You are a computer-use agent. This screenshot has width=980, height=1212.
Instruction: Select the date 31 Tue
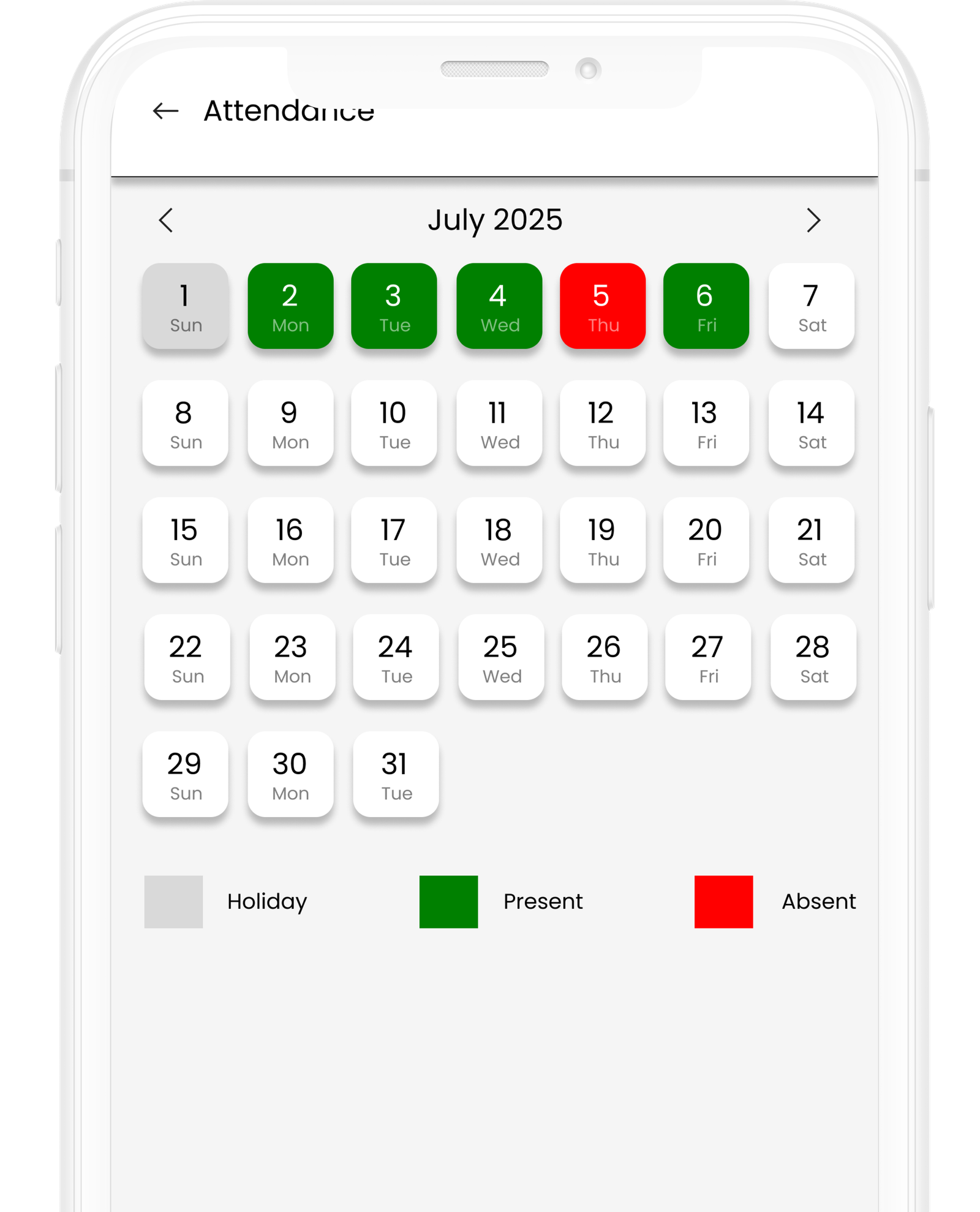point(396,774)
